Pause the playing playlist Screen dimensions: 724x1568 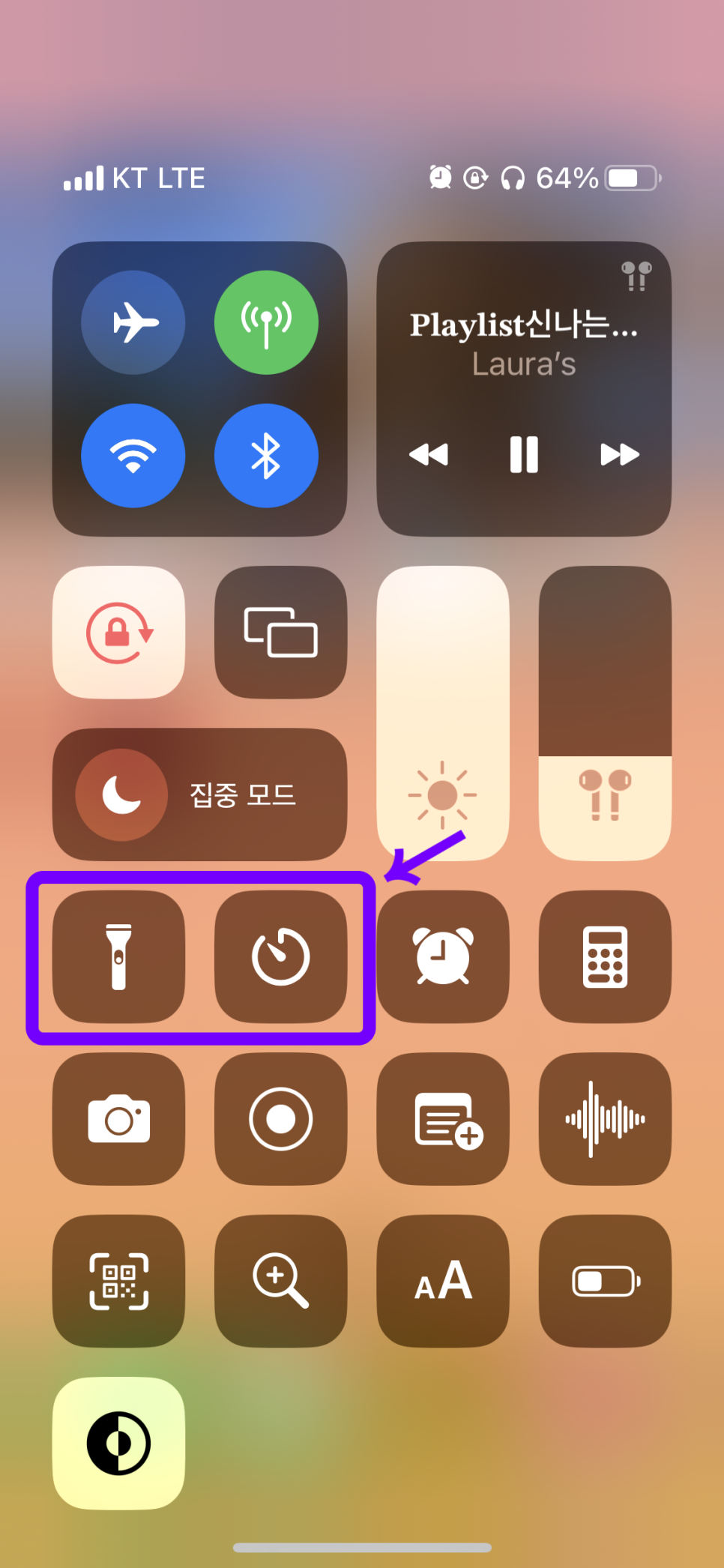[524, 454]
